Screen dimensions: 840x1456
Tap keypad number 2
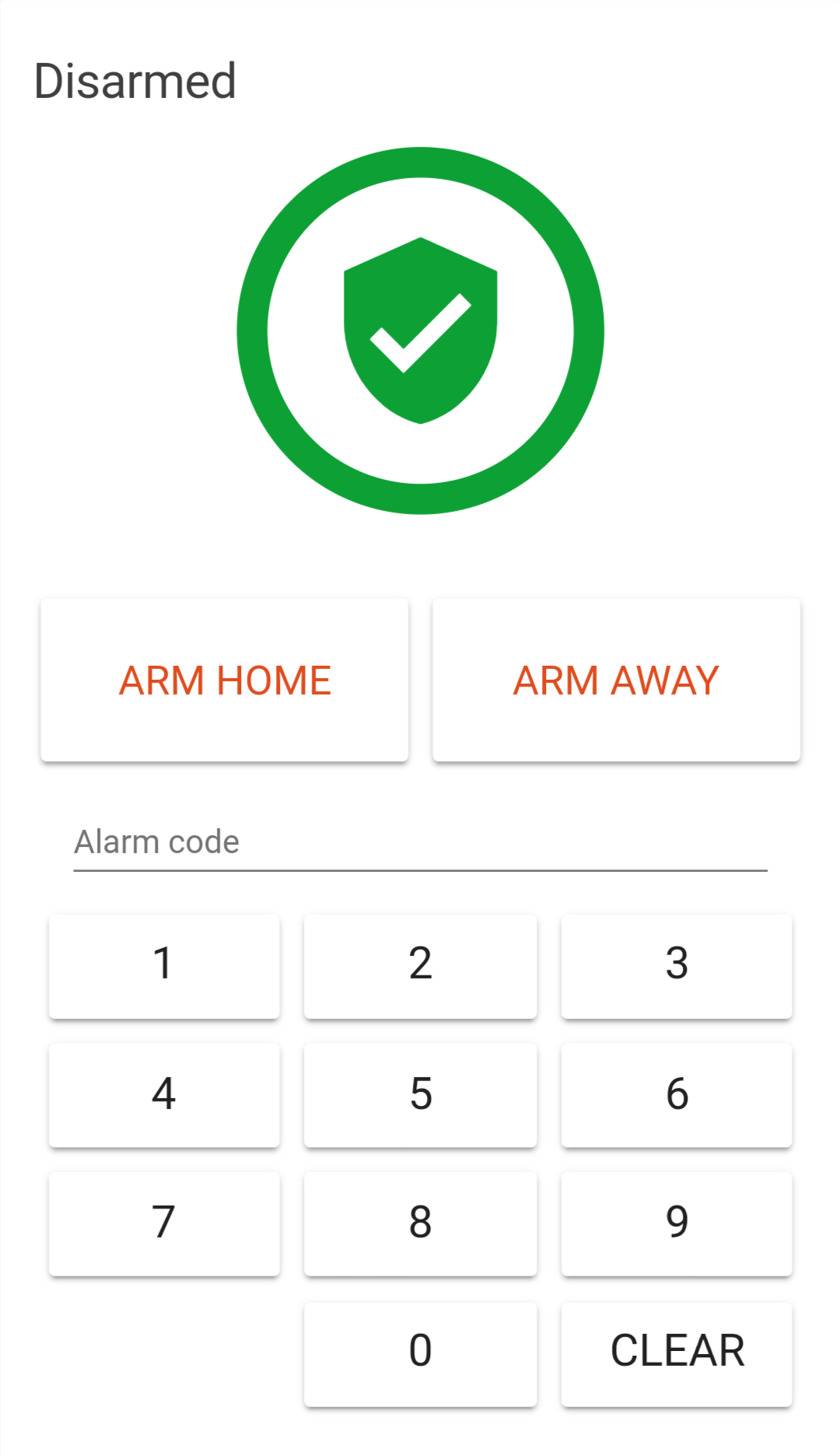click(x=420, y=964)
